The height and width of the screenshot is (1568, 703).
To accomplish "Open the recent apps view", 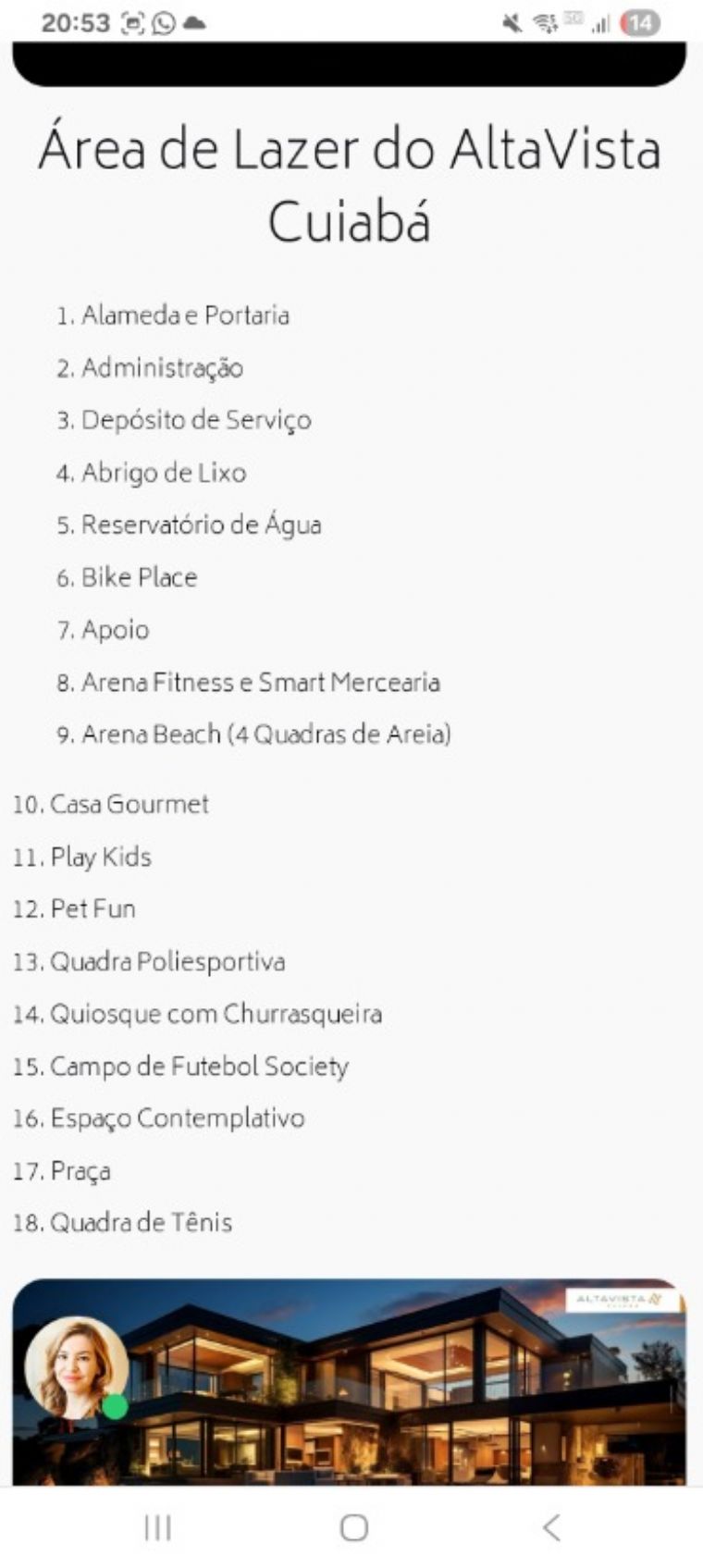I will pyautogui.click(x=158, y=1527).
